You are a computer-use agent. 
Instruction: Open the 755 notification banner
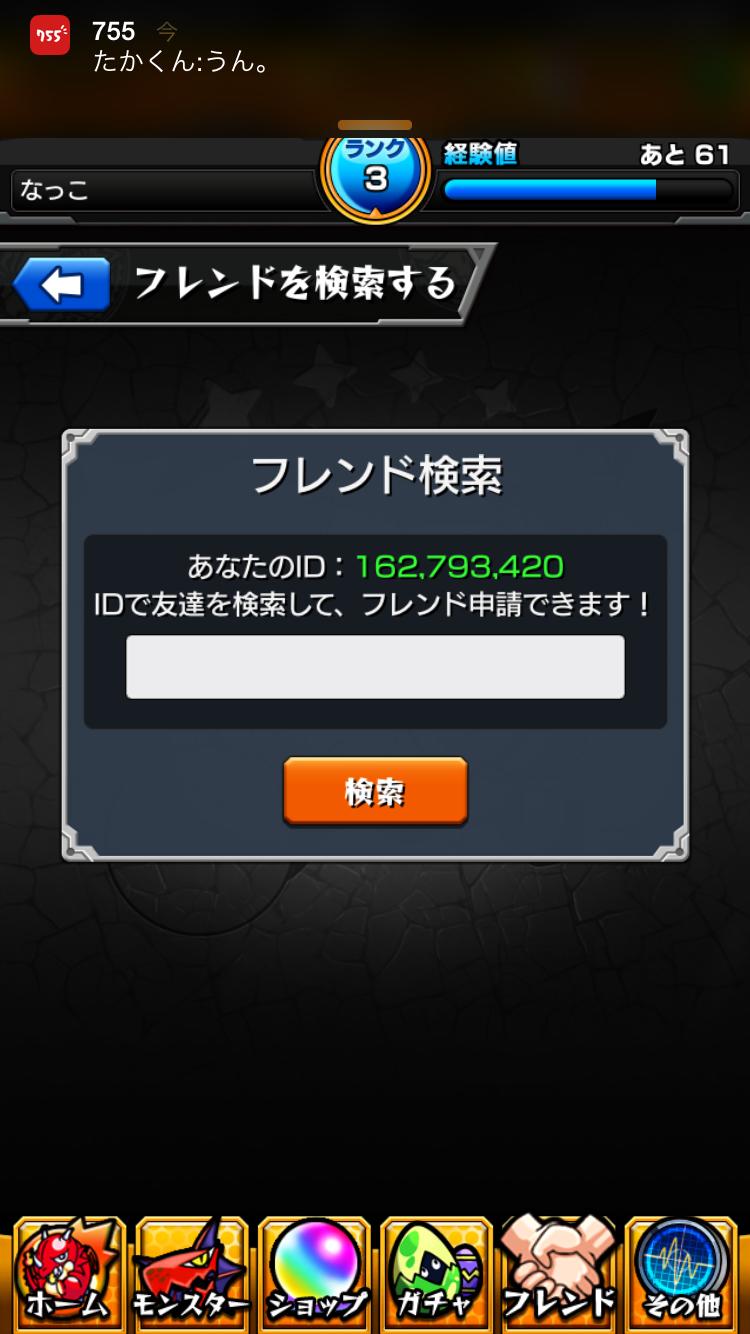pos(375,48)
